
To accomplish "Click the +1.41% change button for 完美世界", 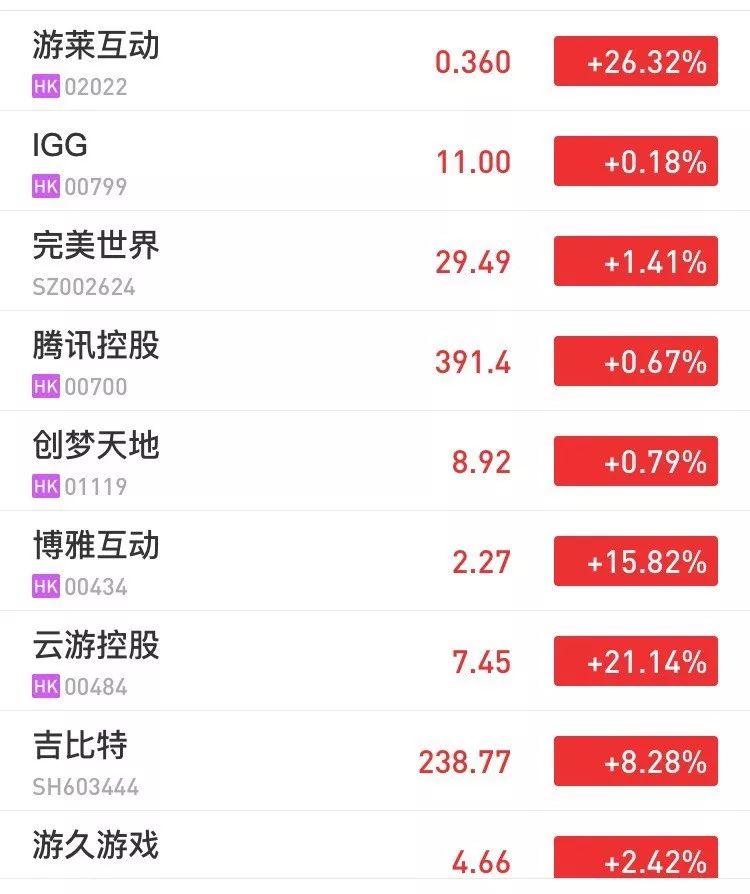I will (633, 261).
